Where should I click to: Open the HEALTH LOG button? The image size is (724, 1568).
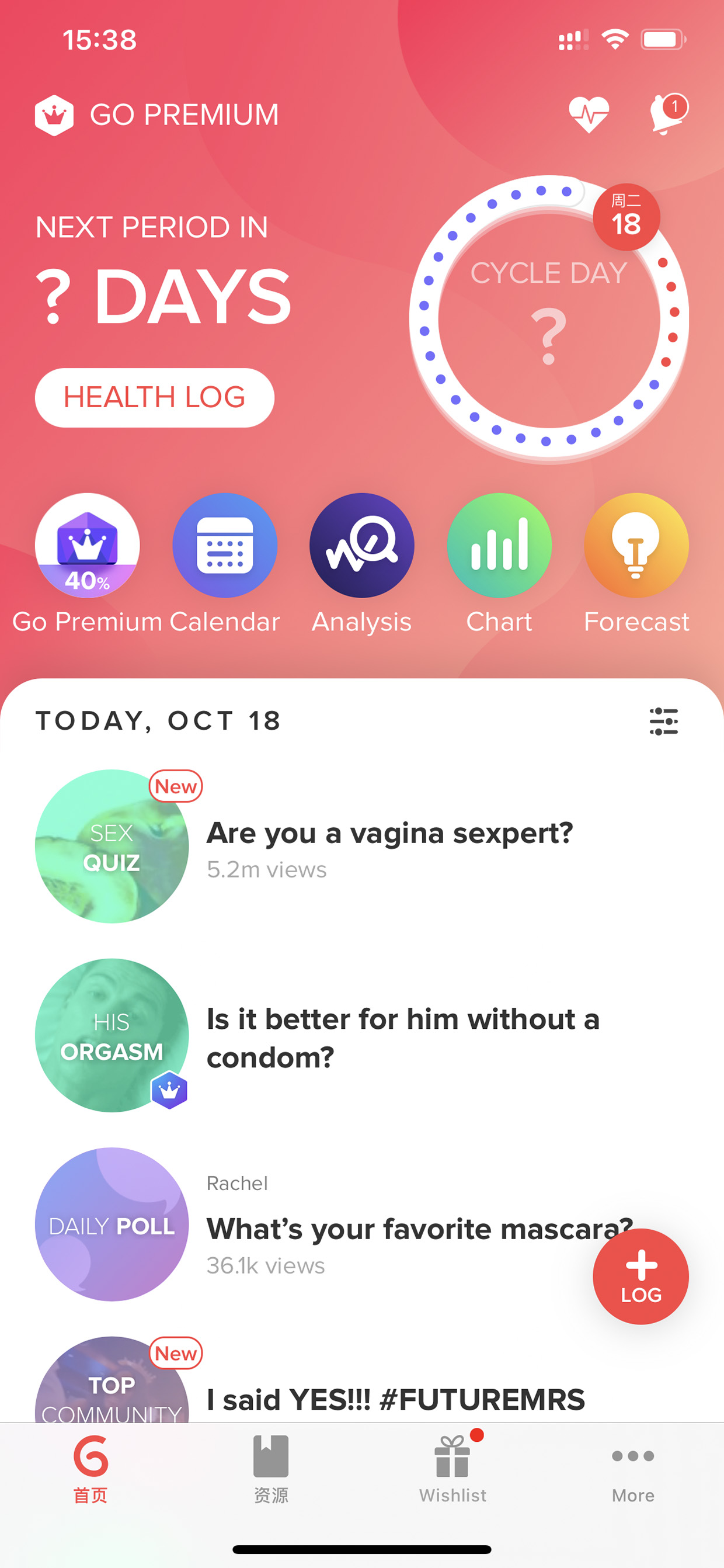(155, 397)
